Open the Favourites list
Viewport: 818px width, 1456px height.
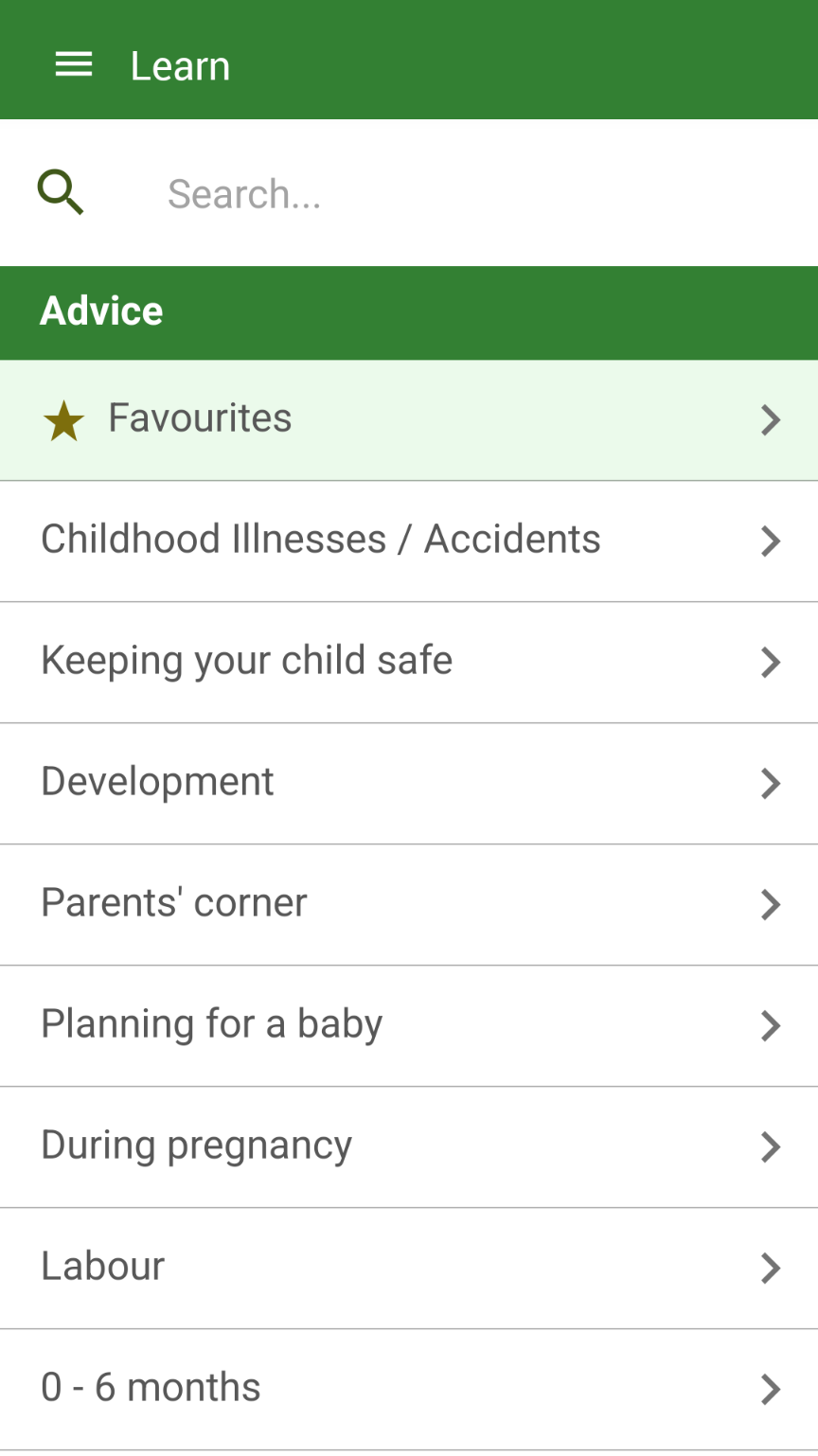point(409,419)
